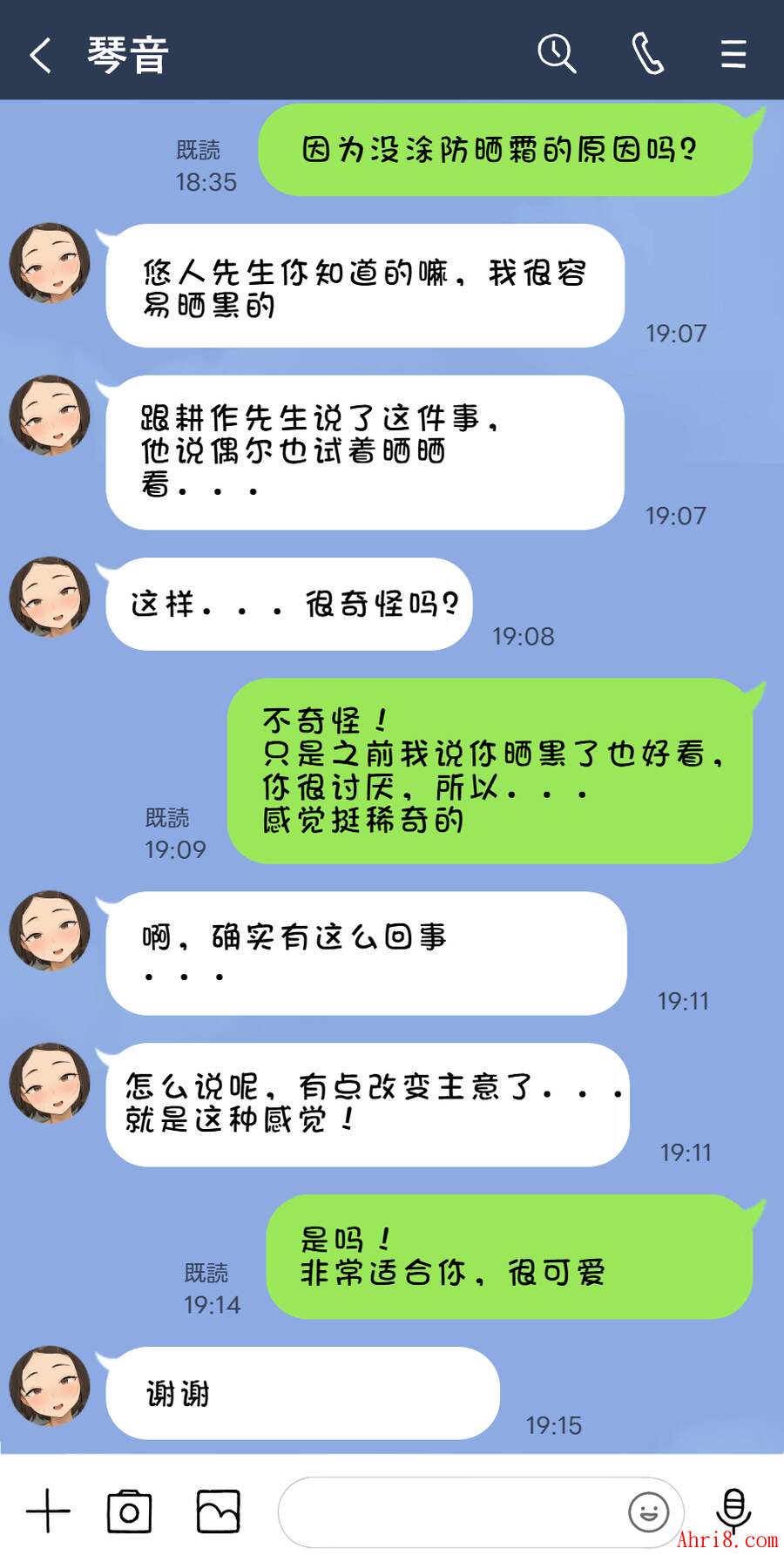This screenshot has height=1555, width=784.
Task: Open the photo gallery picker
Action: [218, 1511]
